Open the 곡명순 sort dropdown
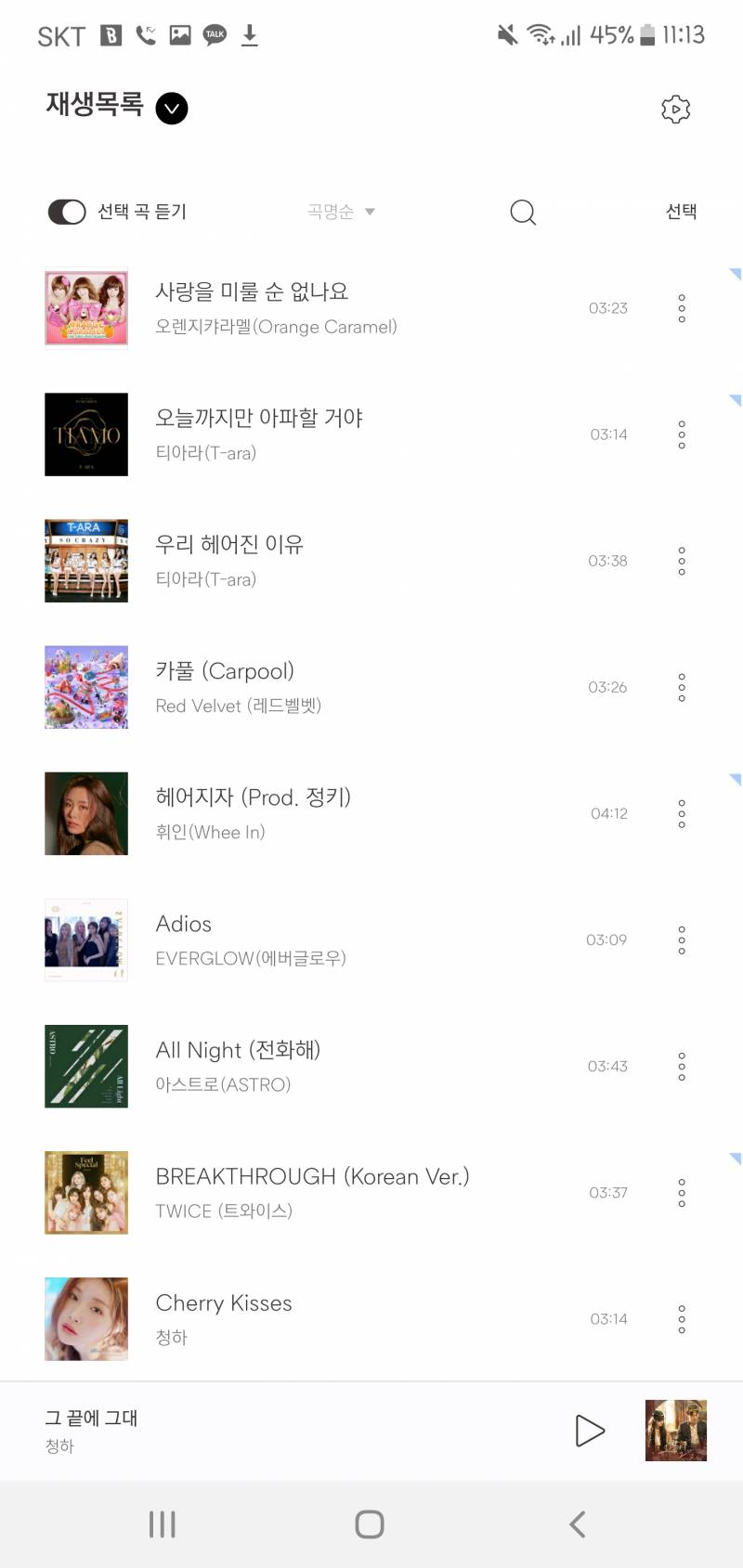 pyautogui.click(x=341, y=213)
